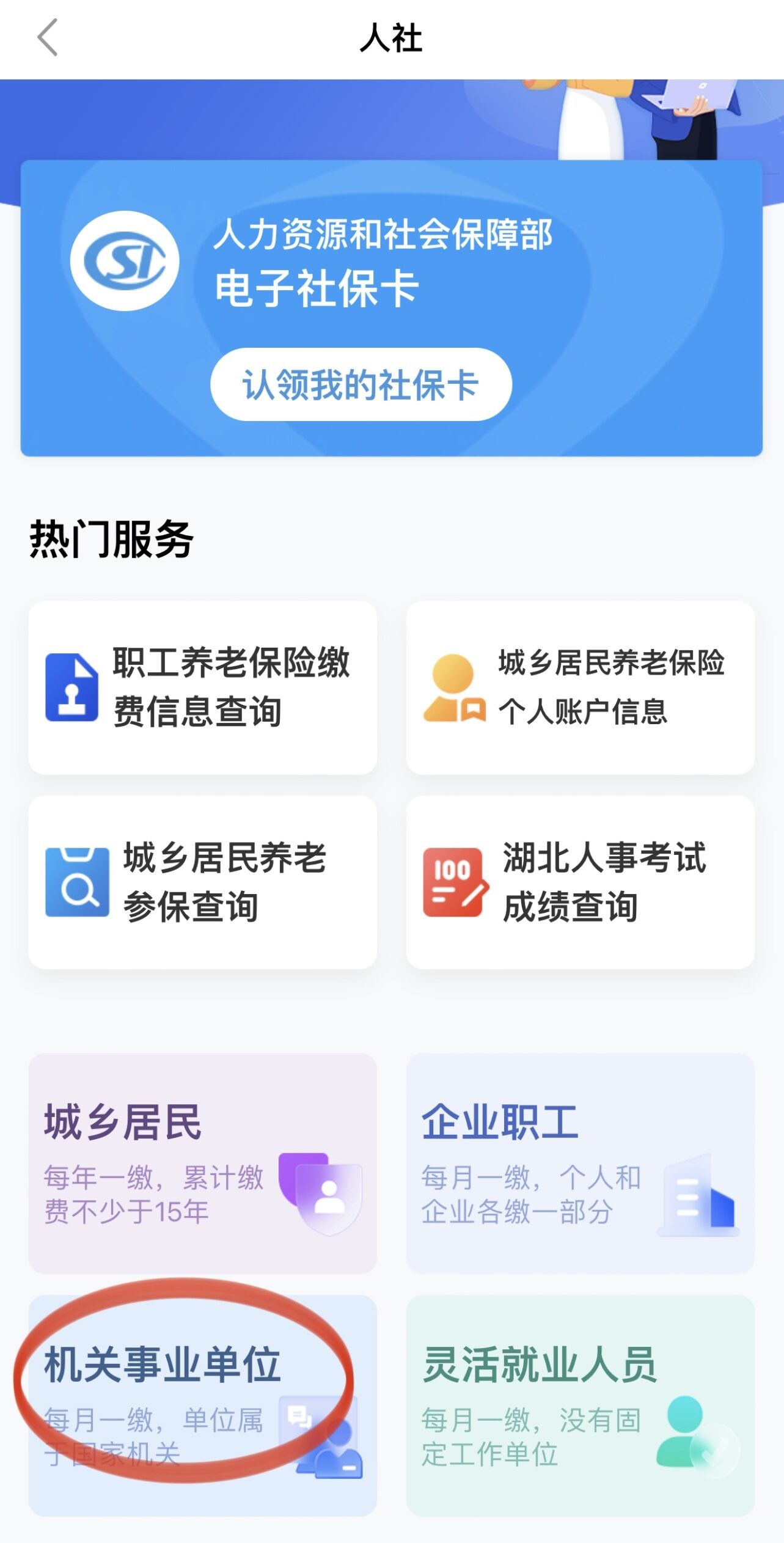Check 湖北人事考试成绩查询
784x1543 pixels.
(x=580, y=882)
